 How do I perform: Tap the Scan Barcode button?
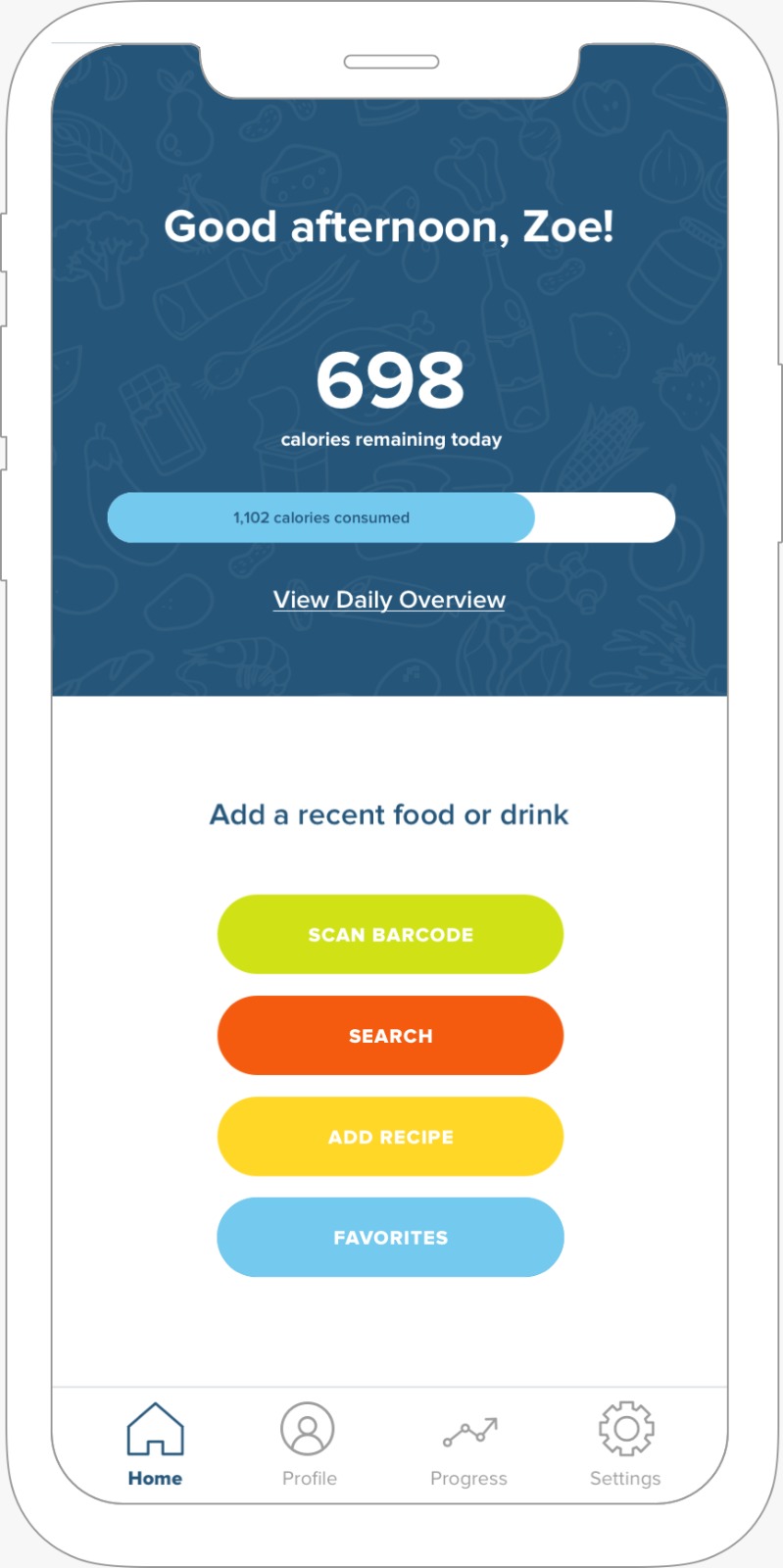390,934
